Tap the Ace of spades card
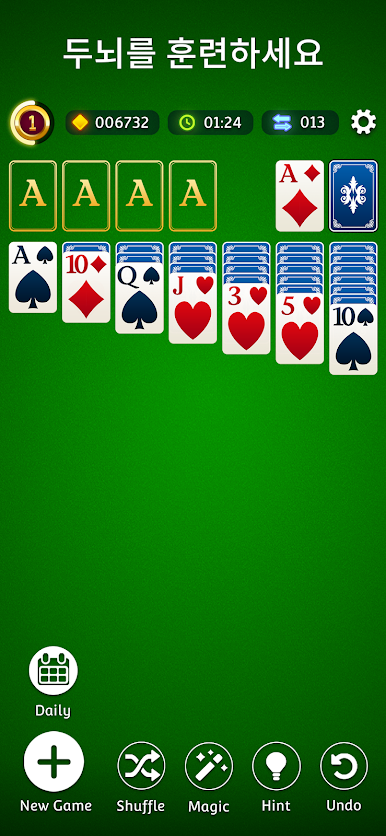Screen dimensions: 386x836 (33, 277)
